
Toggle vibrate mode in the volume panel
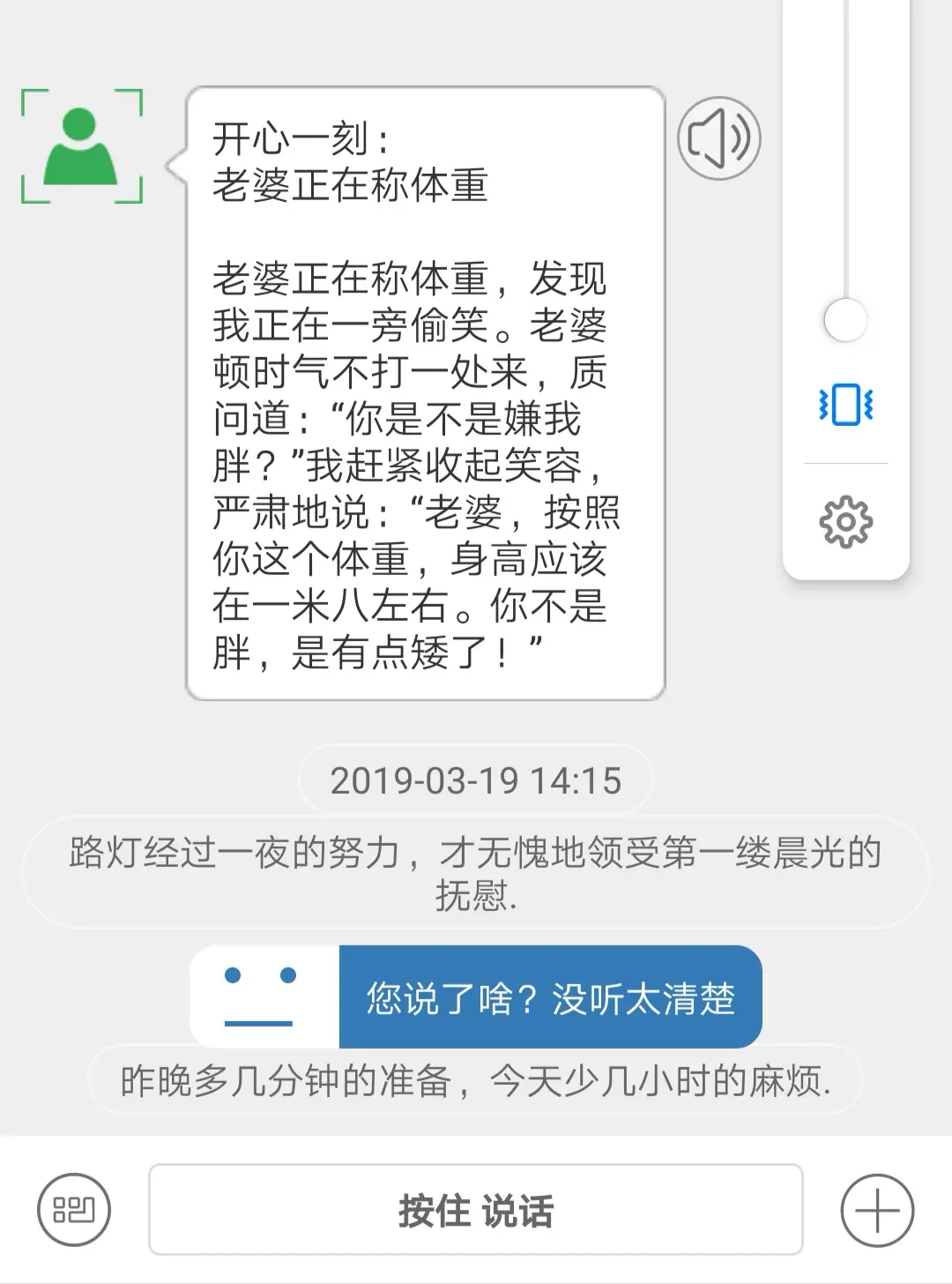point(845,405)
